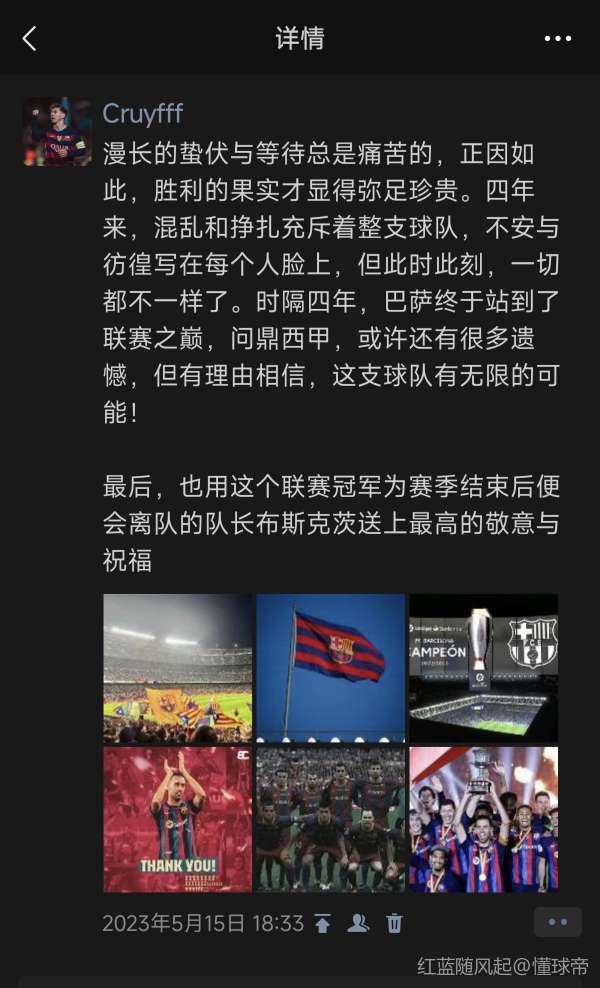Open the Campeón trophy stadium photo

click(483, 667)
